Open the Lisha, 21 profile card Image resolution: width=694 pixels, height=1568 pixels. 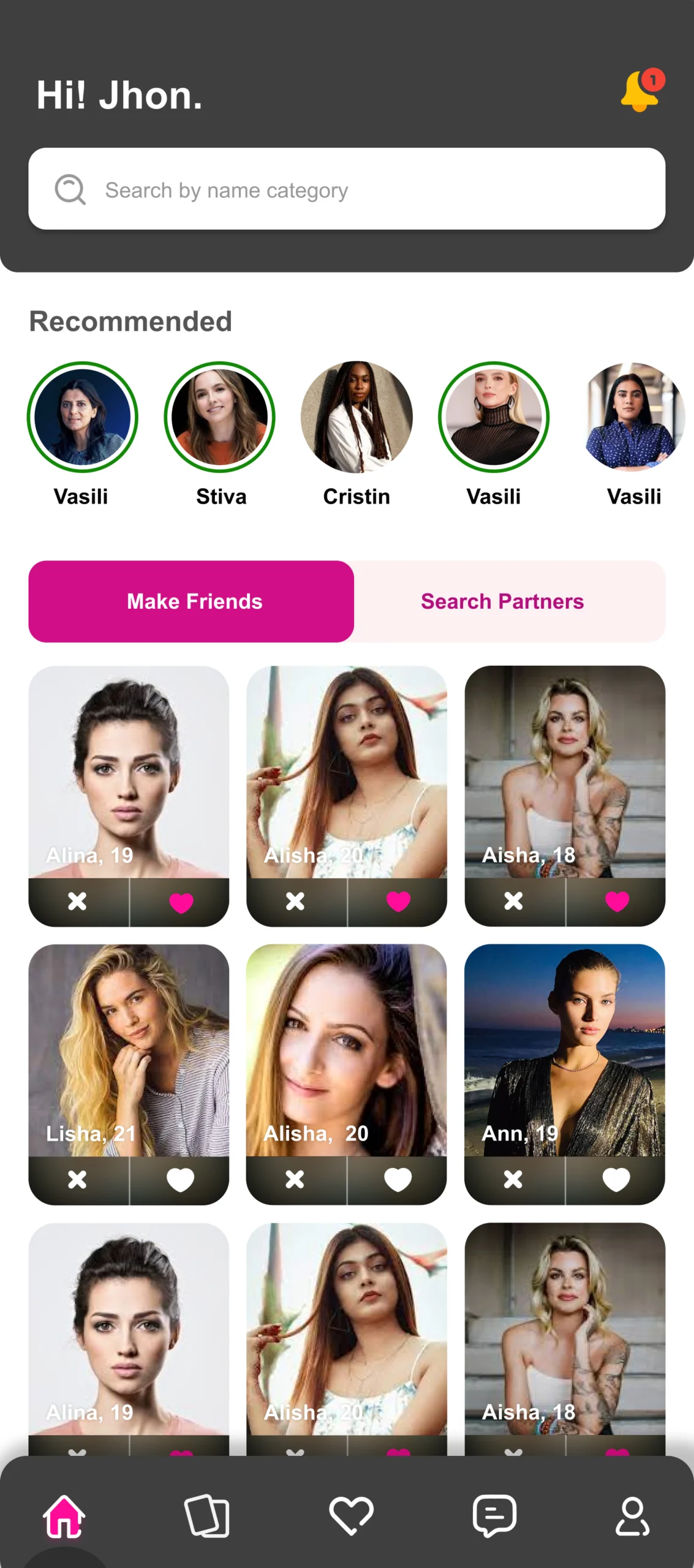pos(129,1050)
